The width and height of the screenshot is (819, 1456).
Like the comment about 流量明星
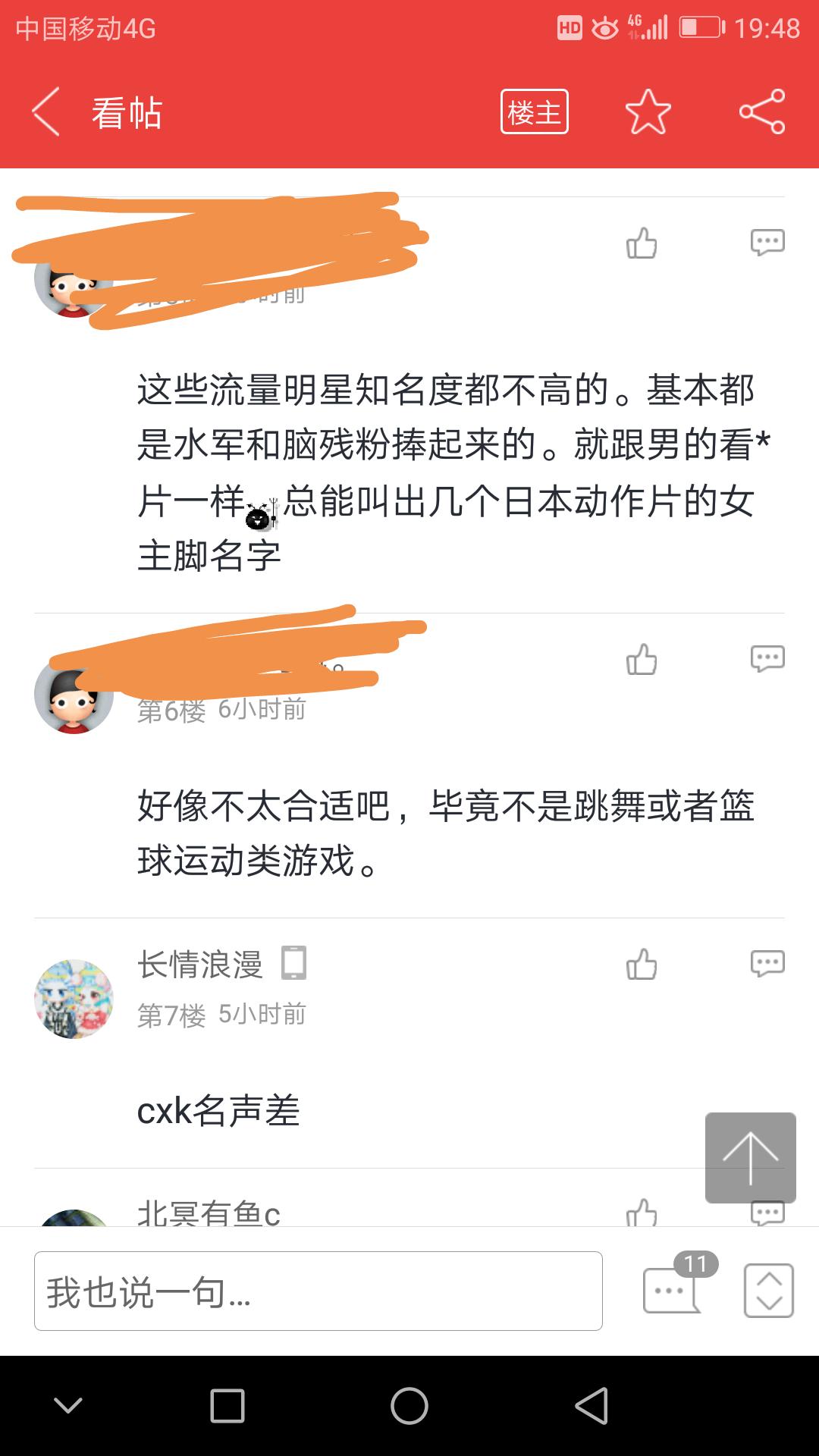click(642, 243)
